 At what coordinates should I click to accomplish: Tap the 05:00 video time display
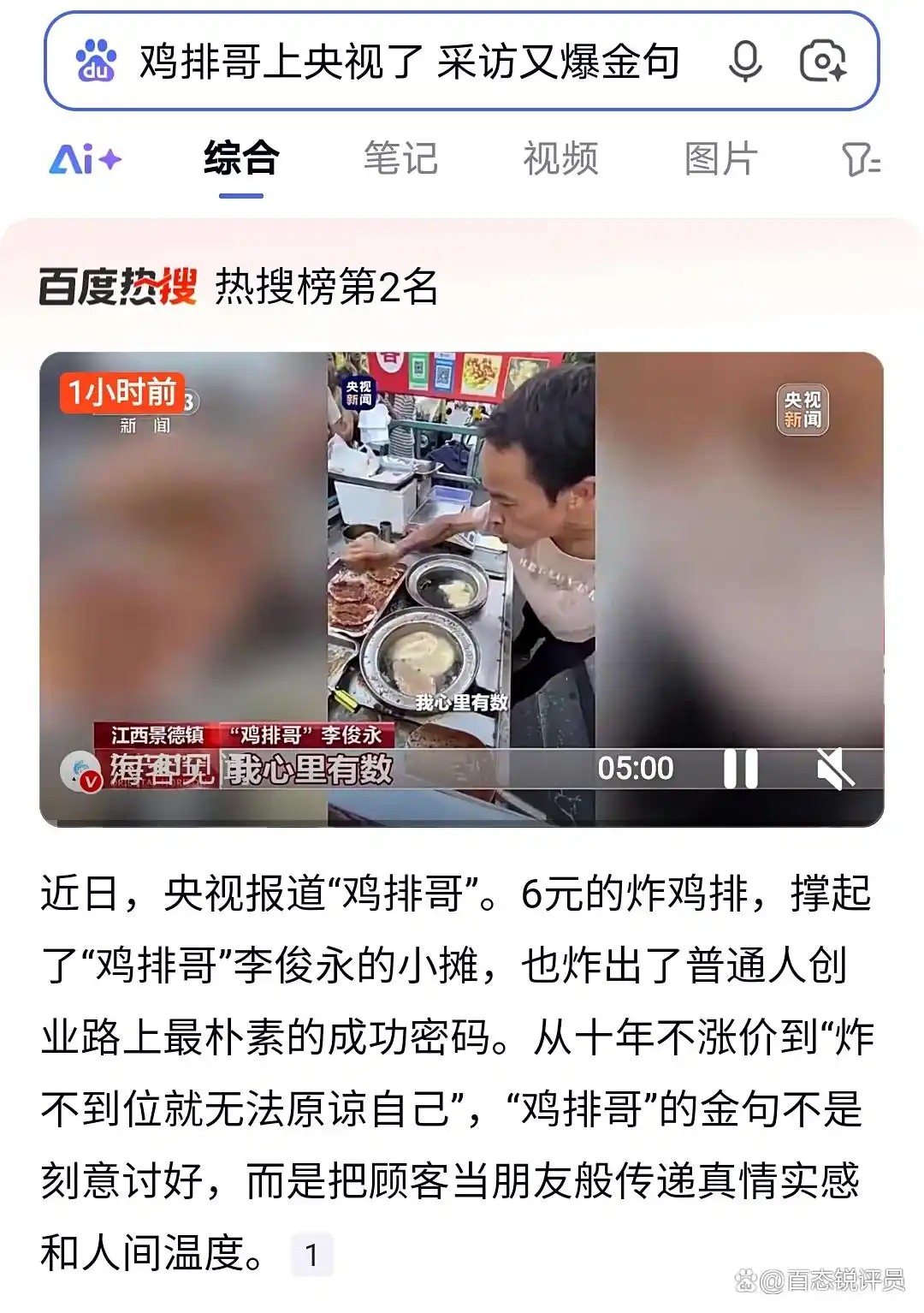[x=637, y=769]
